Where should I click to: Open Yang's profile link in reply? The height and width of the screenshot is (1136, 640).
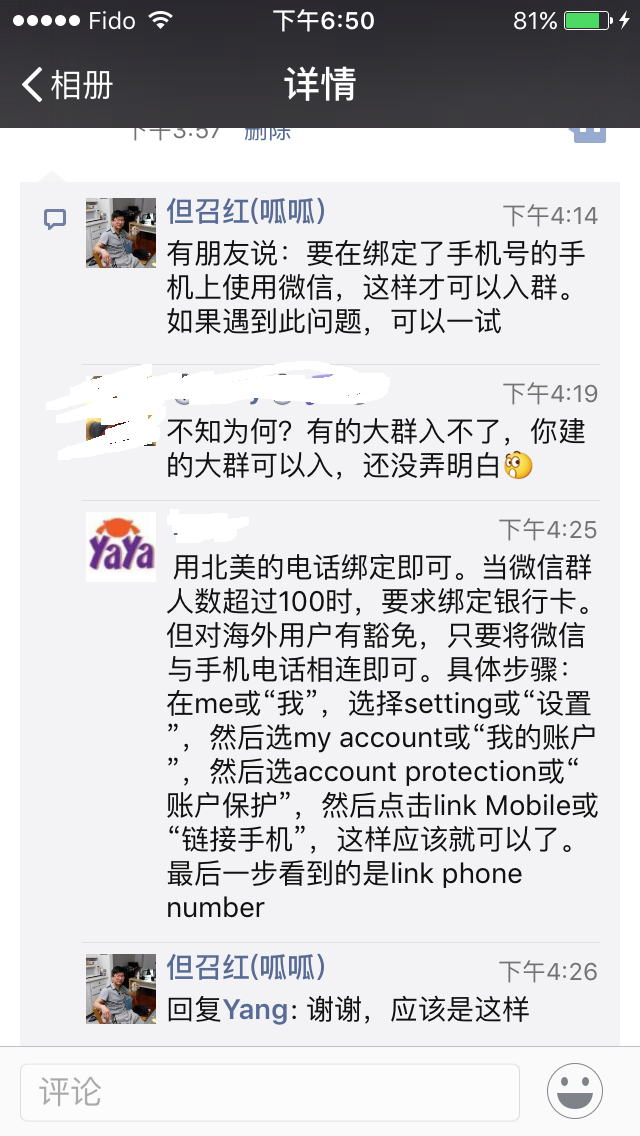pos(256,1009)
